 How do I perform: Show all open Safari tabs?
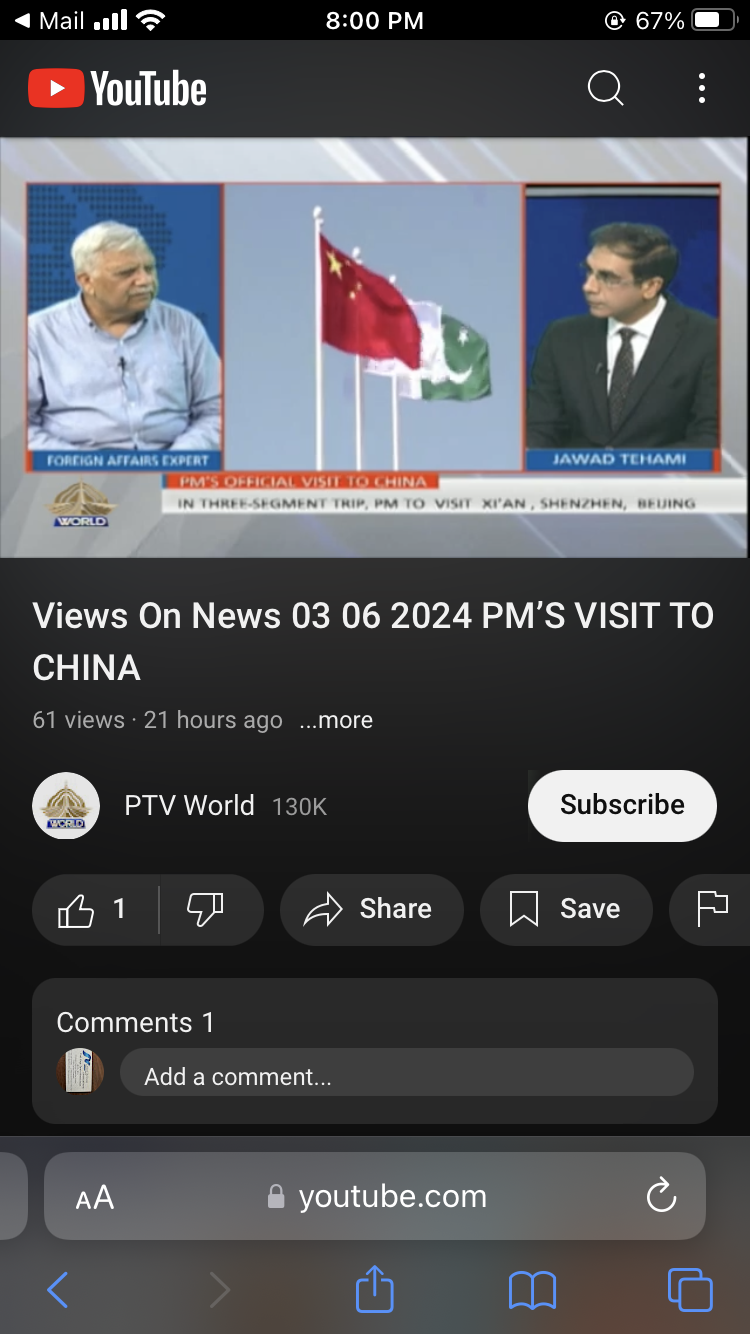[x=690, y=1290]
